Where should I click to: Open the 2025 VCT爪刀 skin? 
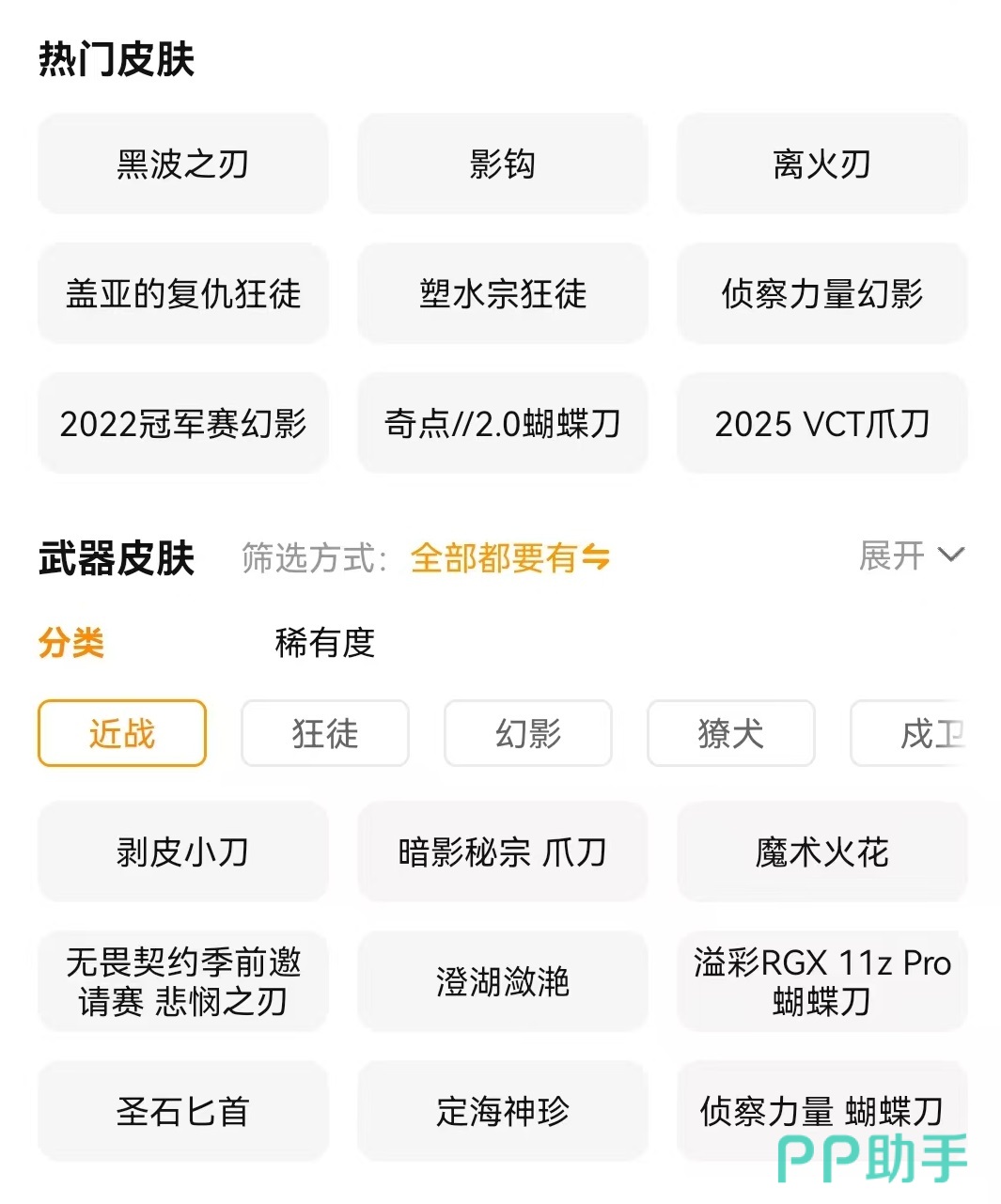[x=821, y=423]
